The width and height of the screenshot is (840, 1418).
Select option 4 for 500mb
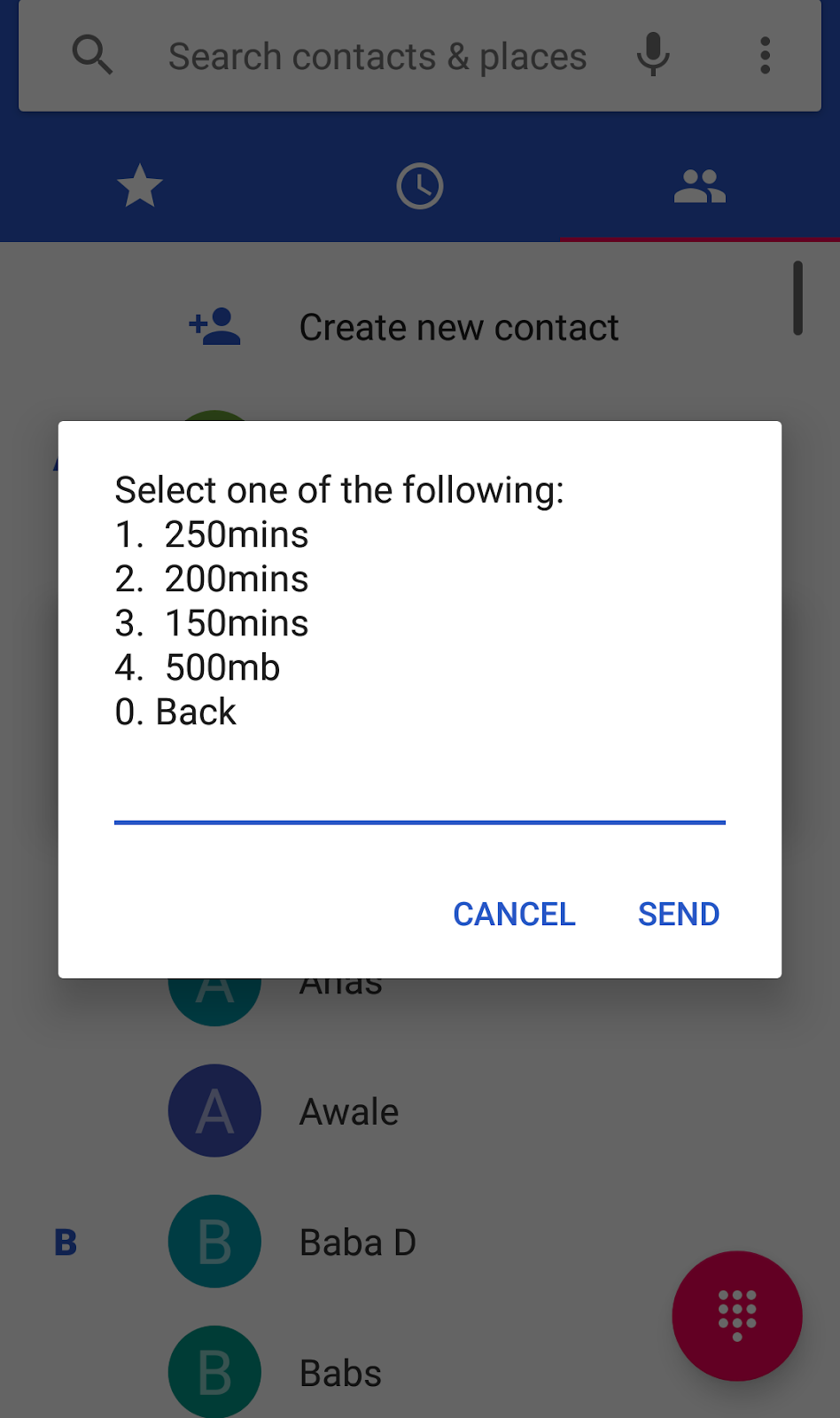(197, 667)
